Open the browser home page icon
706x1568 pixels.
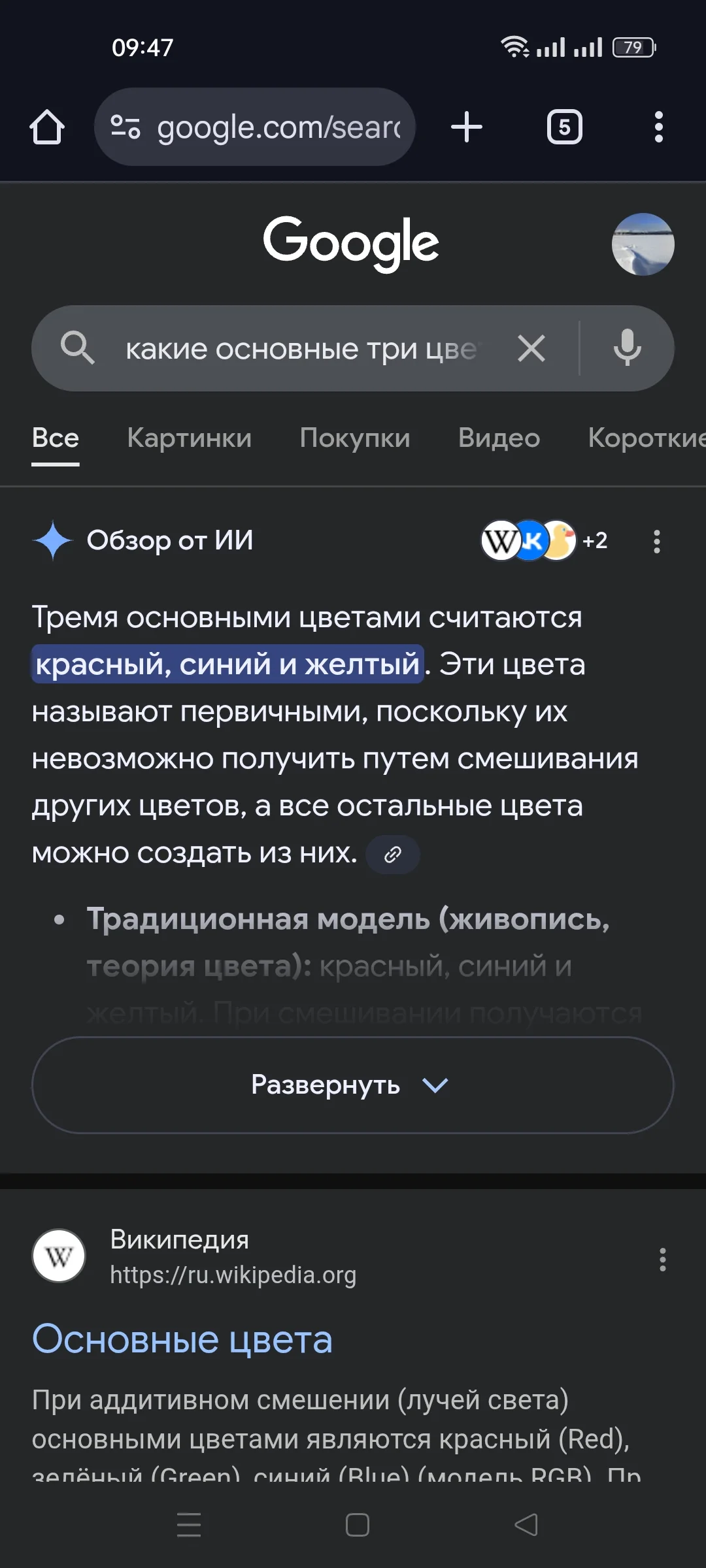click(x=47, y=127)
